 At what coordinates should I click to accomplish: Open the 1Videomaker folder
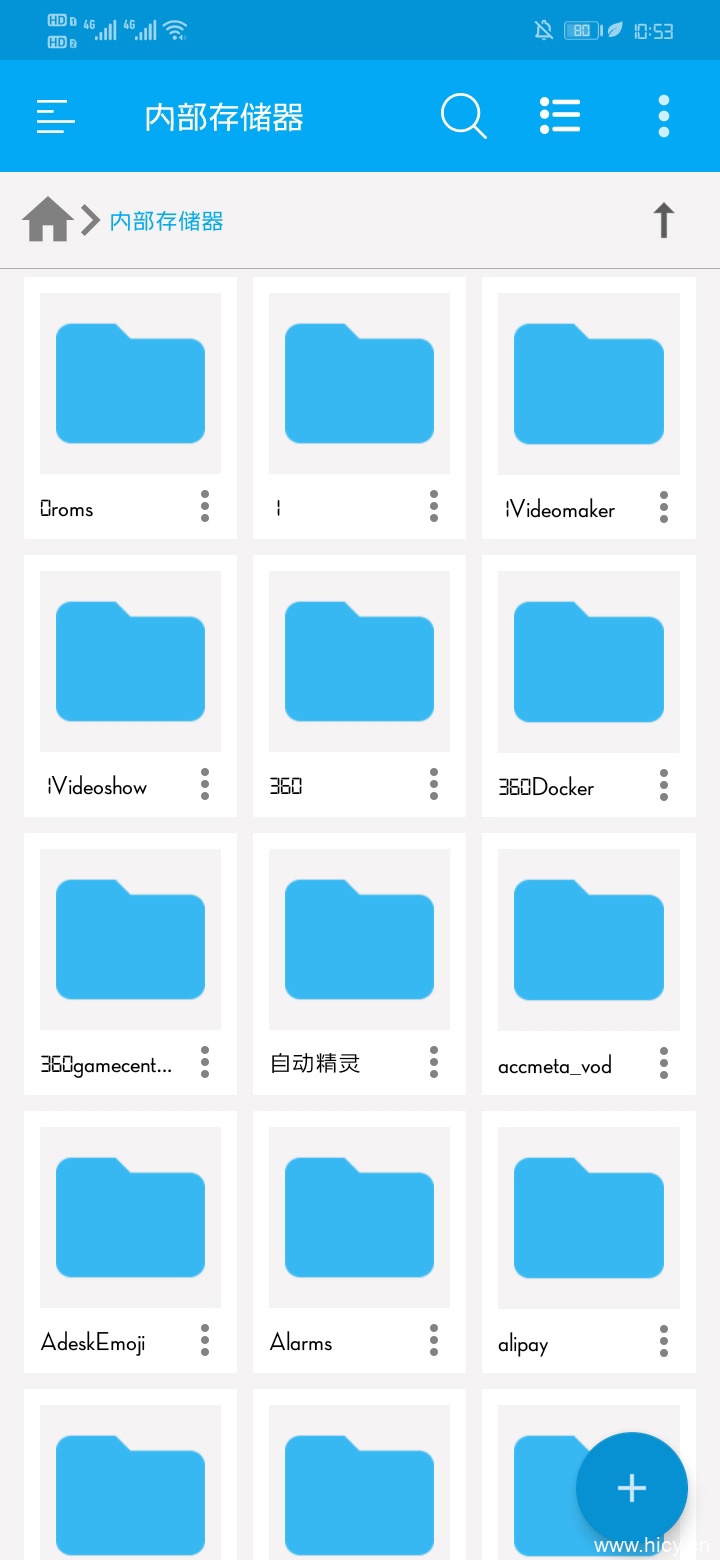tap(588, 382)
